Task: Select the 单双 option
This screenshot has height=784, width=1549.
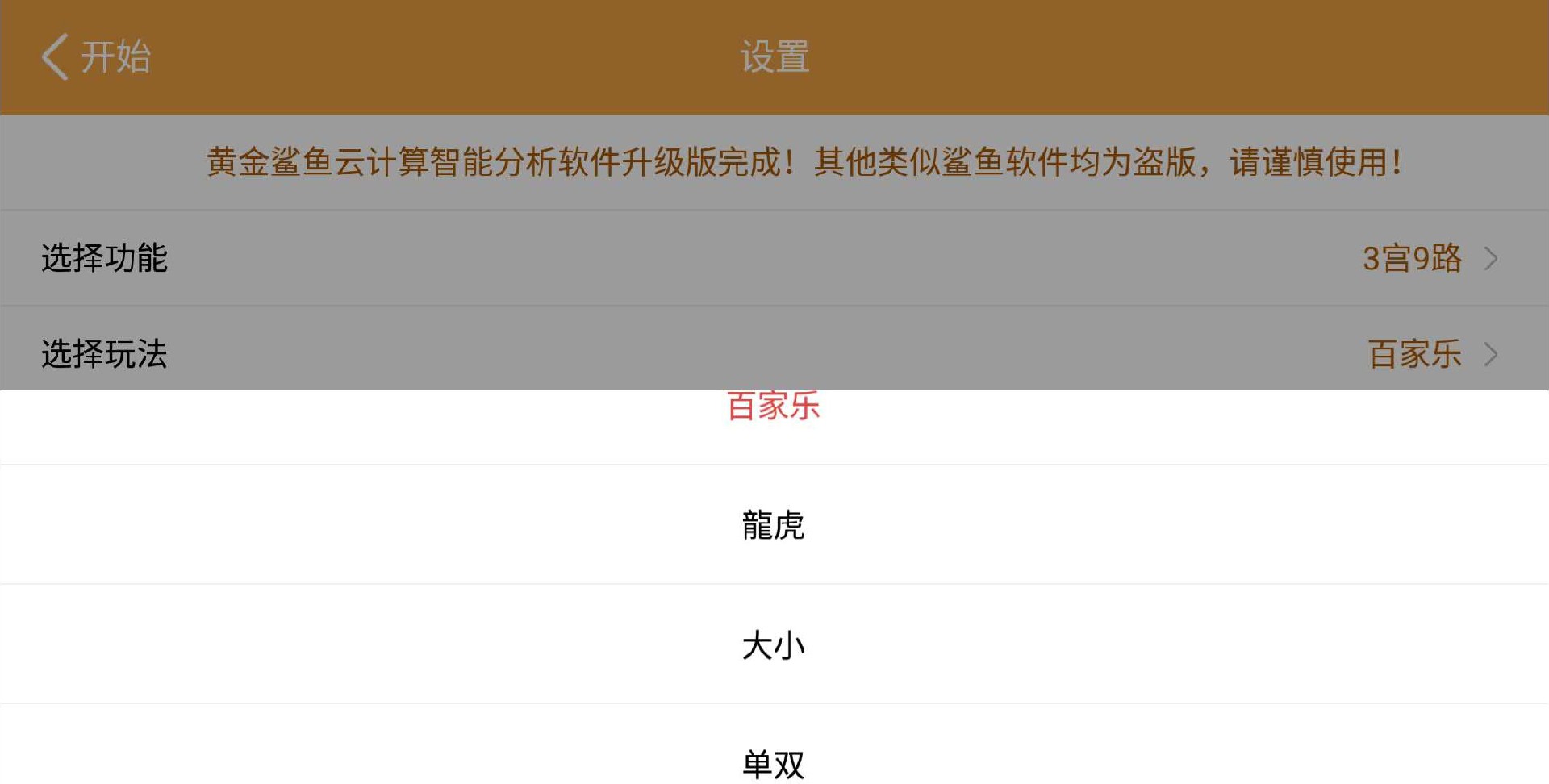Action: [x=773, y=762]
